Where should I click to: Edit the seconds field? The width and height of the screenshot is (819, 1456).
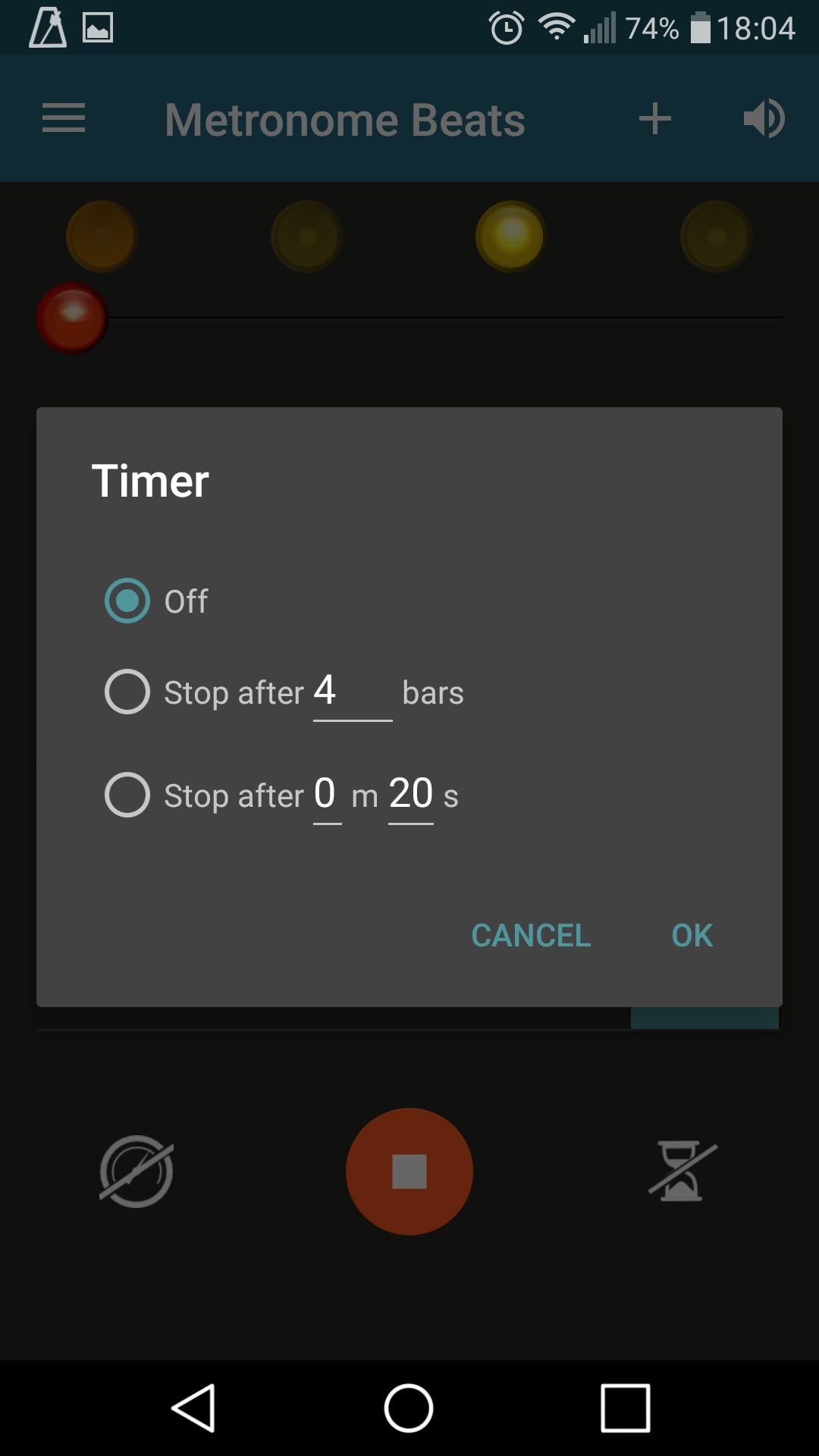coord(411,796)
